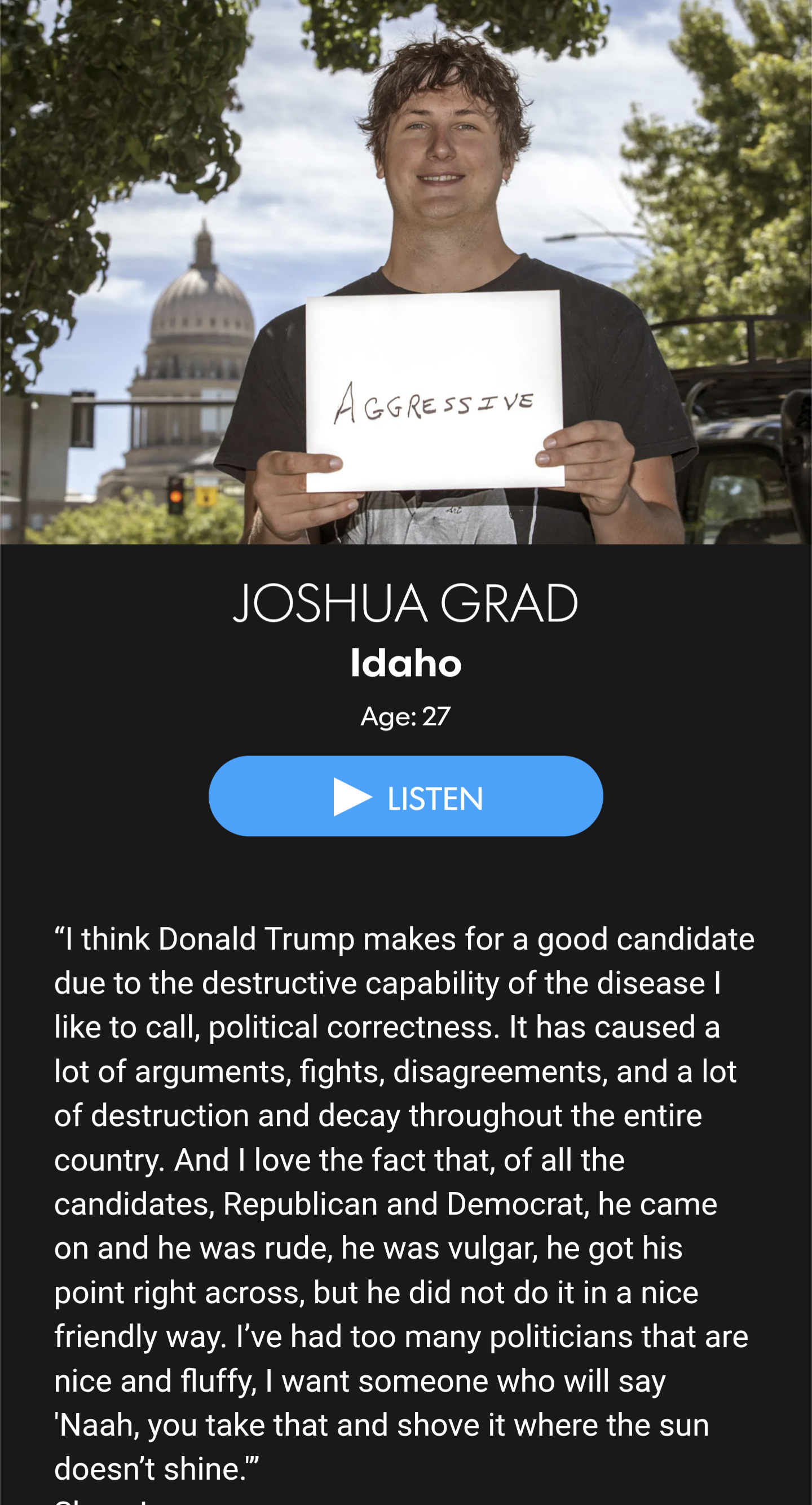
Task: Play Joshua Grad's audio with Listen
Action: click(x=405, y=796)
